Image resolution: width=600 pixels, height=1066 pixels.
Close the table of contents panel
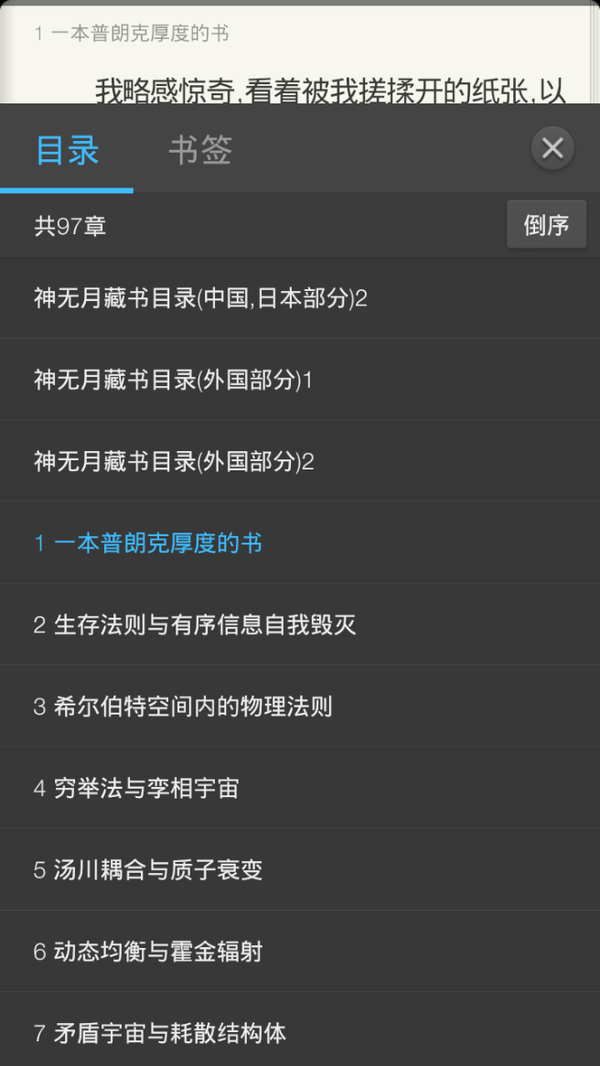point(552,149)
